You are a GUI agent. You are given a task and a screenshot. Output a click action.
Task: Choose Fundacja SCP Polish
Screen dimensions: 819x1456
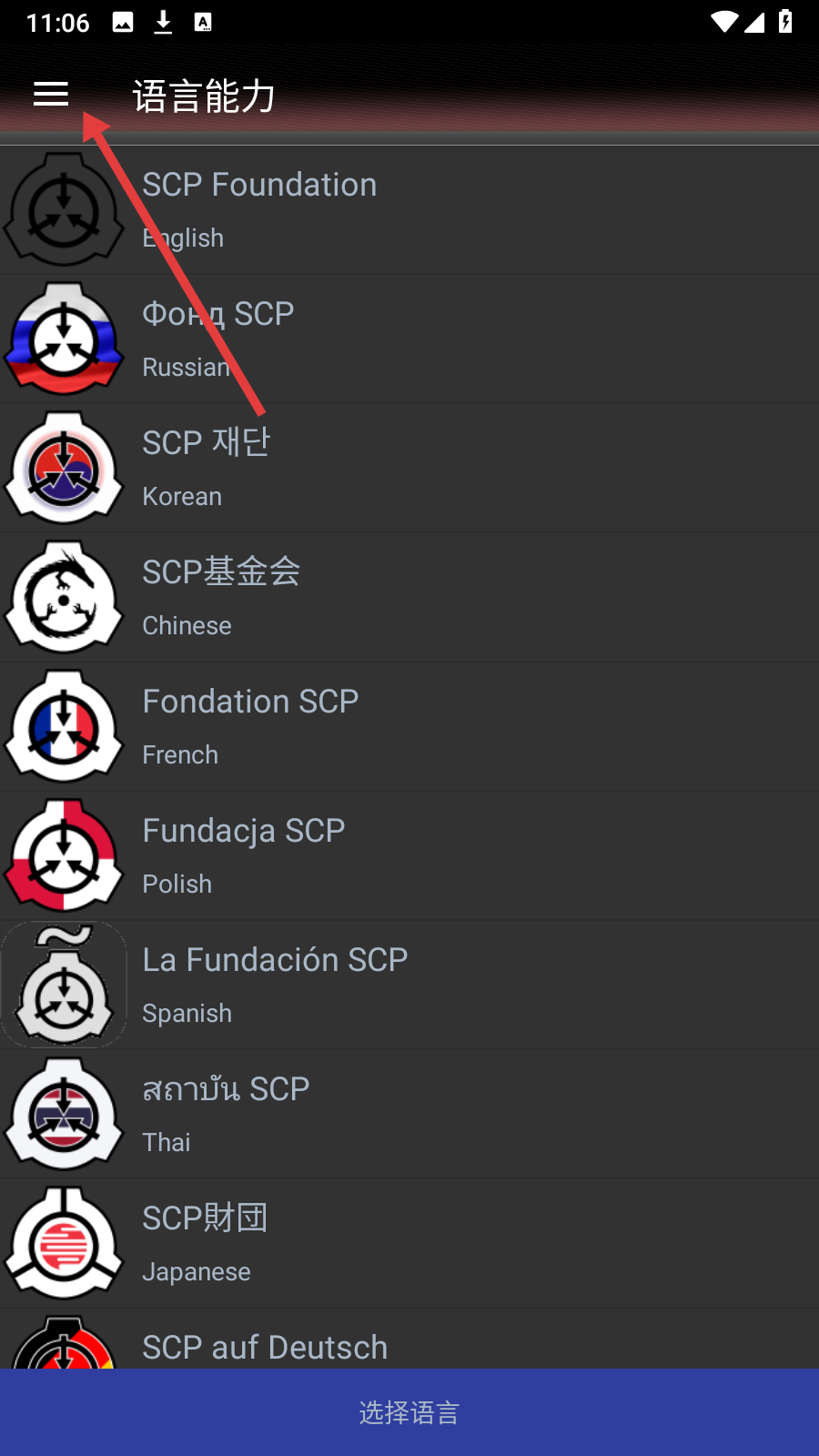pos(409,856)
